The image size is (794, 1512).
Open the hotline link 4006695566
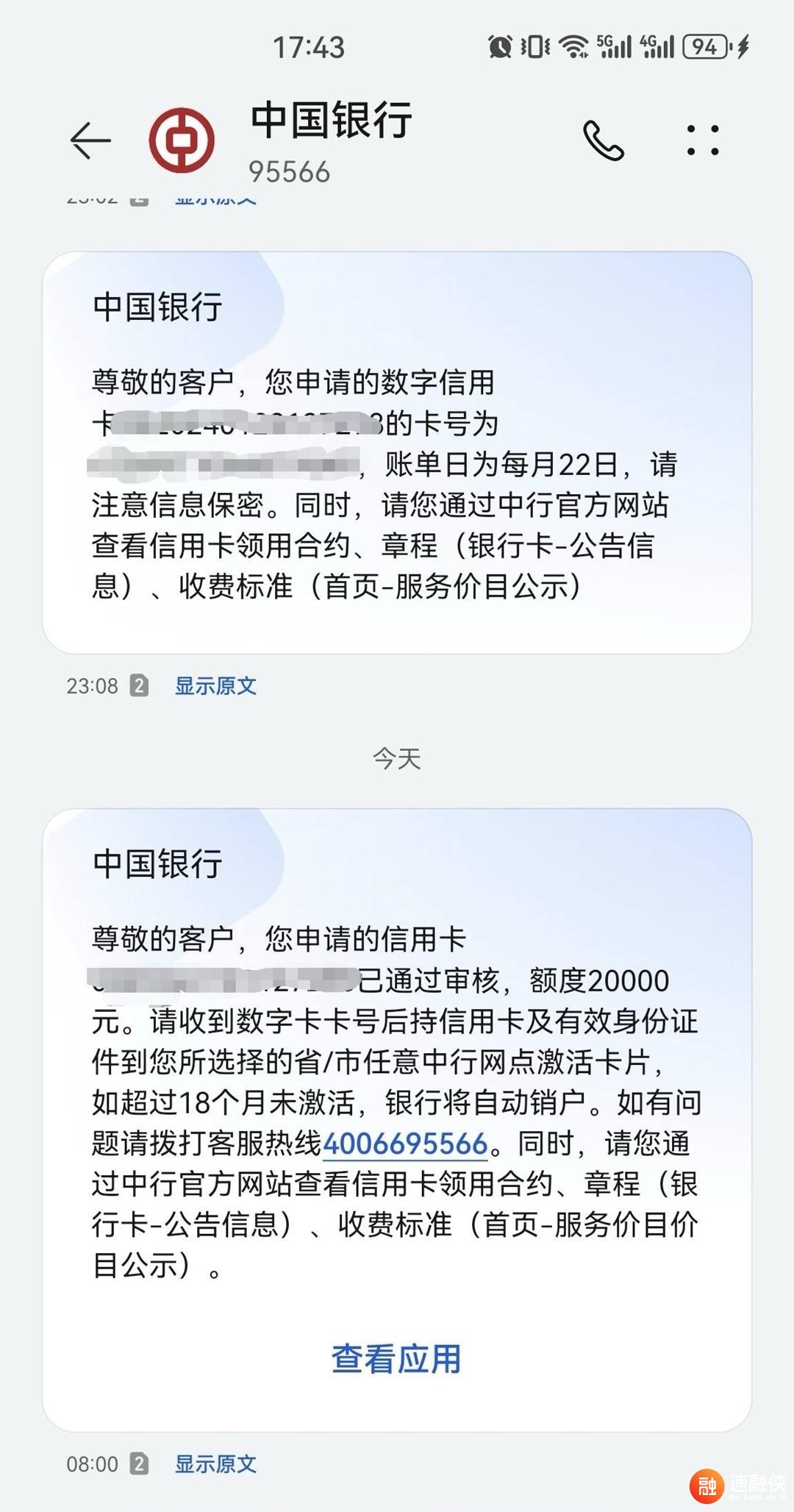click(x=405, y=1144)
